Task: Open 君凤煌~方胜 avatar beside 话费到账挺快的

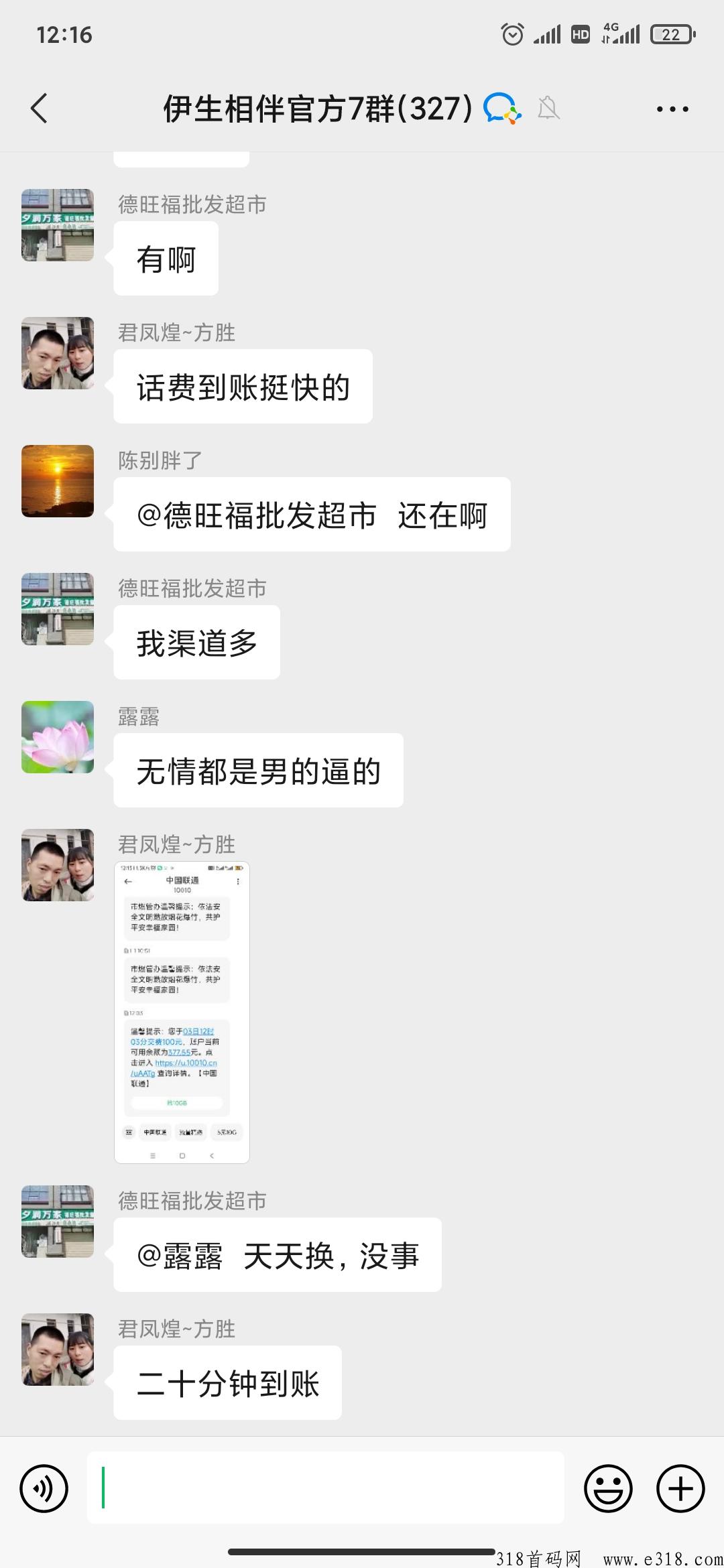Action: pyautogui.click(x=58, y=353)
